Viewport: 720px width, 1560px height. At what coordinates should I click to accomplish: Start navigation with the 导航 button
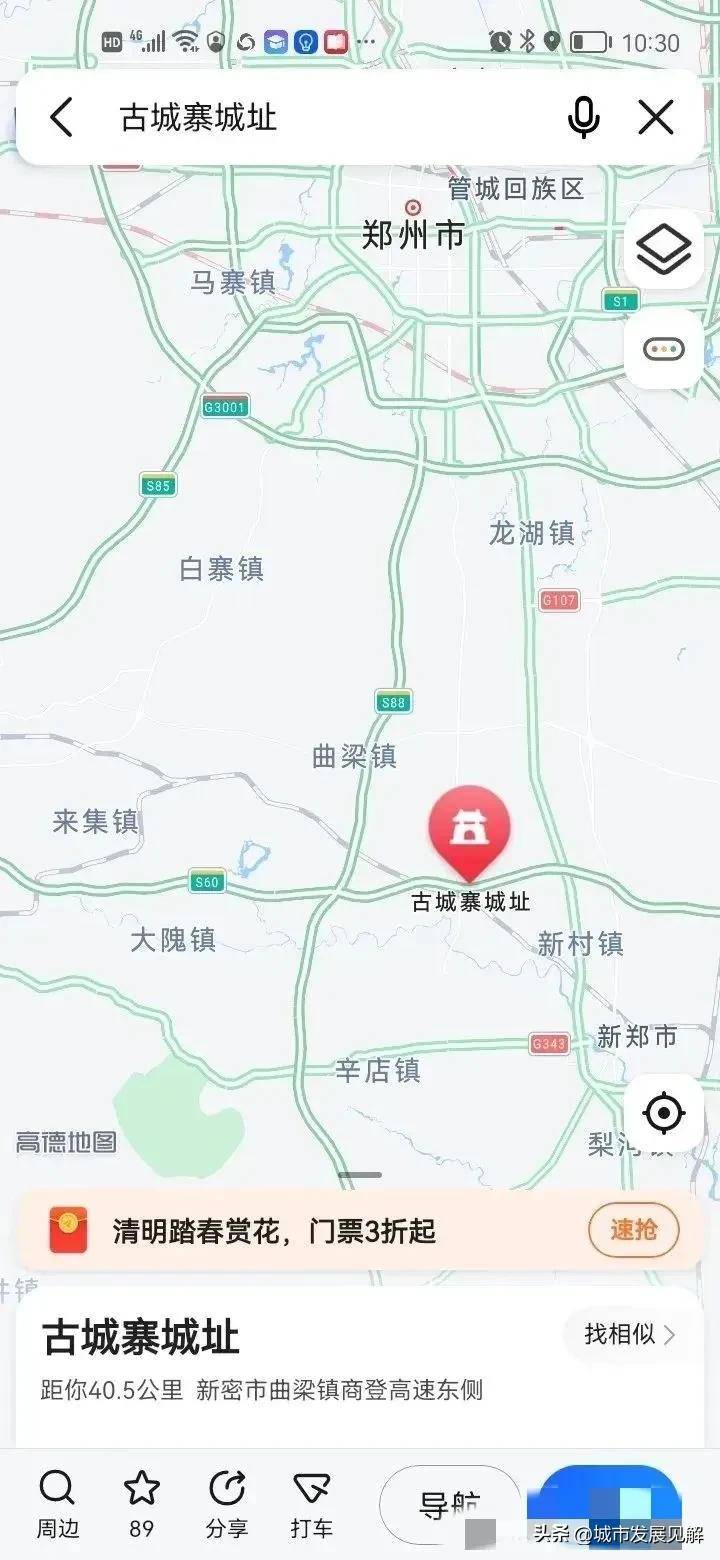[450, 1505]
